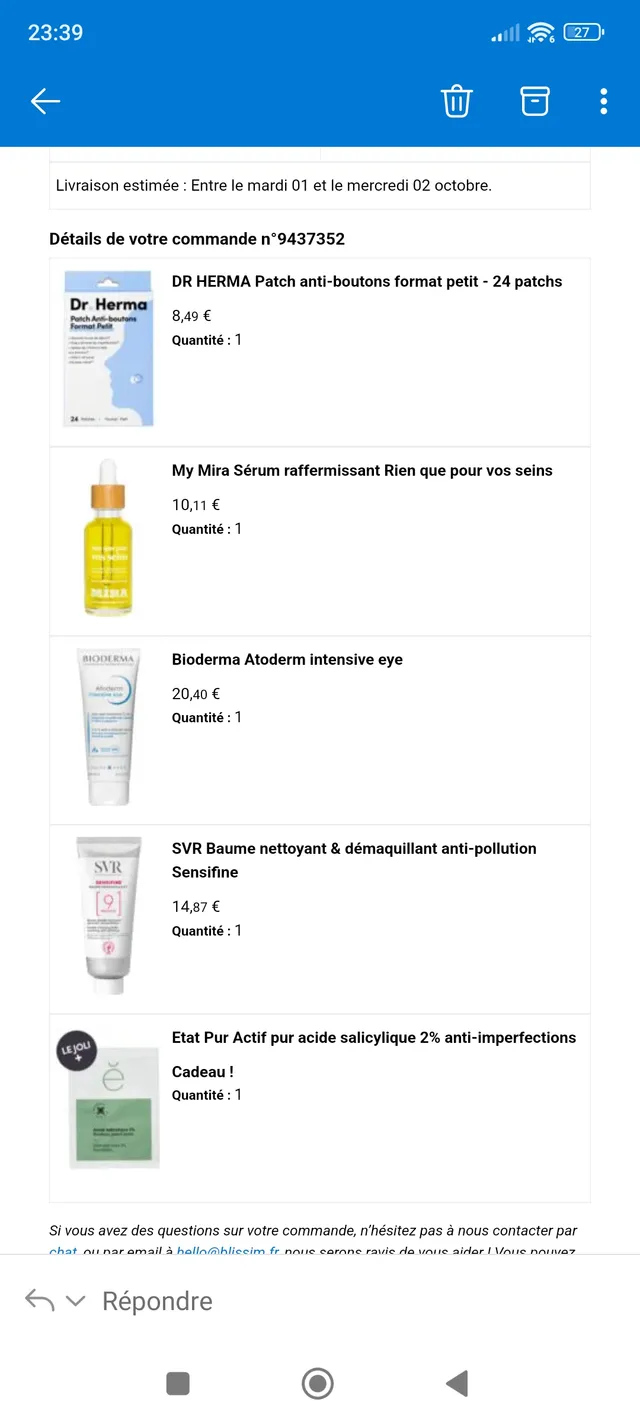This screenshot has height=1422, width=640.
Task: Tap Répondre to reply
Action: tap(157, 1301)
